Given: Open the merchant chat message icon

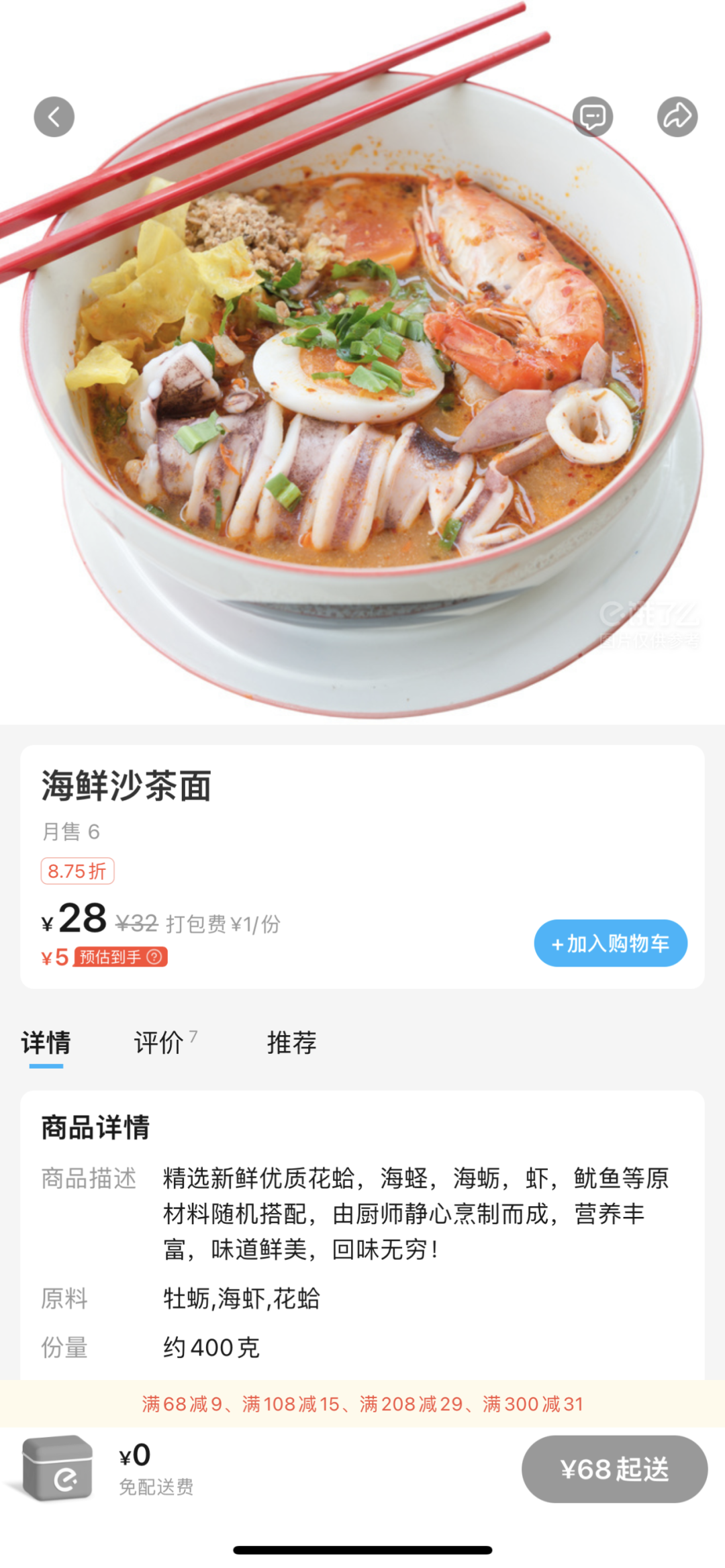Looking at the screenshot, I should pyautogui.click(x=593, y=117).
